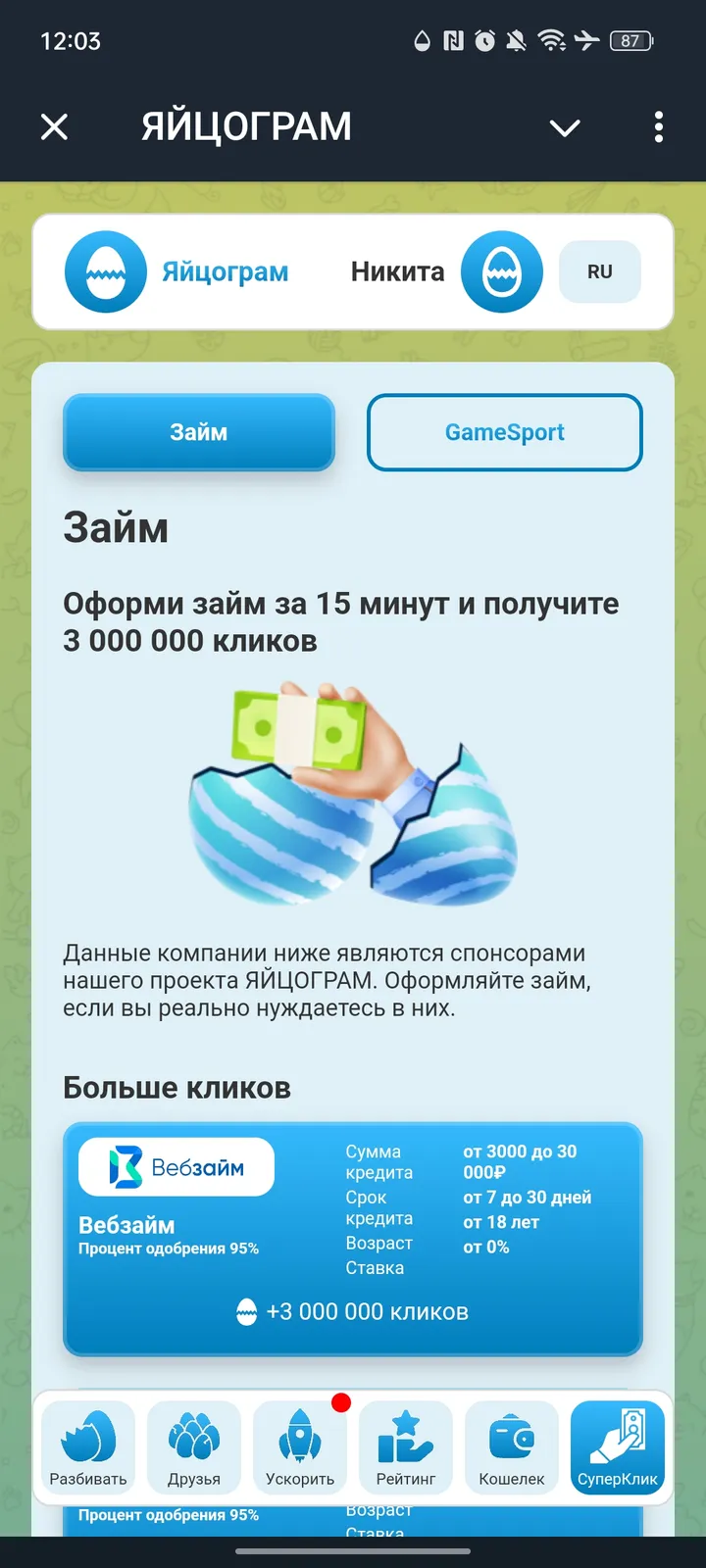Select the Разбивать egg-breaking icon
The image size is (706, 1568).
pos(87,1446)
